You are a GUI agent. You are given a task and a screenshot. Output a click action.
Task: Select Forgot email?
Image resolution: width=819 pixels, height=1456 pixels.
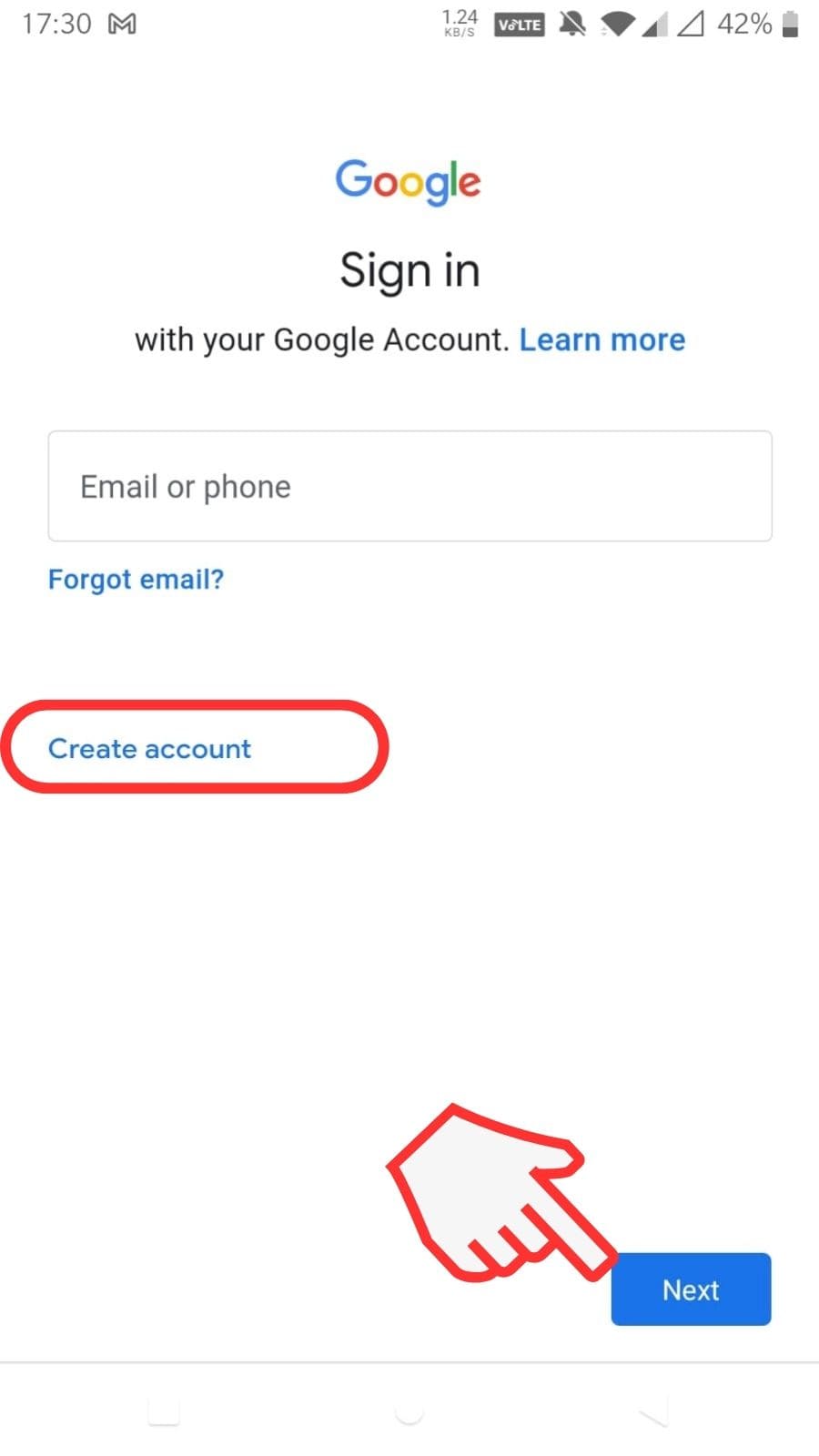136,580
